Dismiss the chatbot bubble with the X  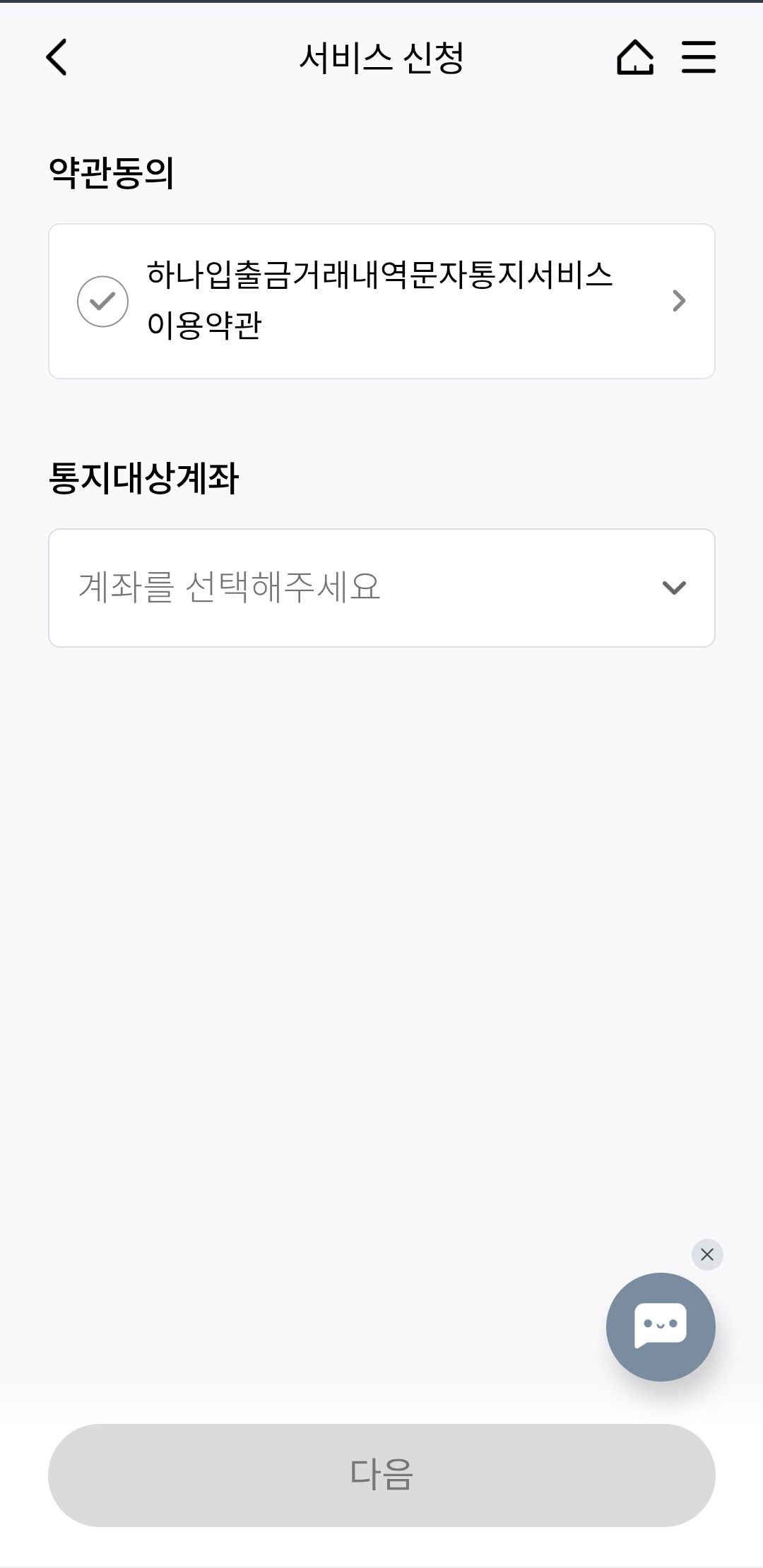click(x=707, y=1254)
